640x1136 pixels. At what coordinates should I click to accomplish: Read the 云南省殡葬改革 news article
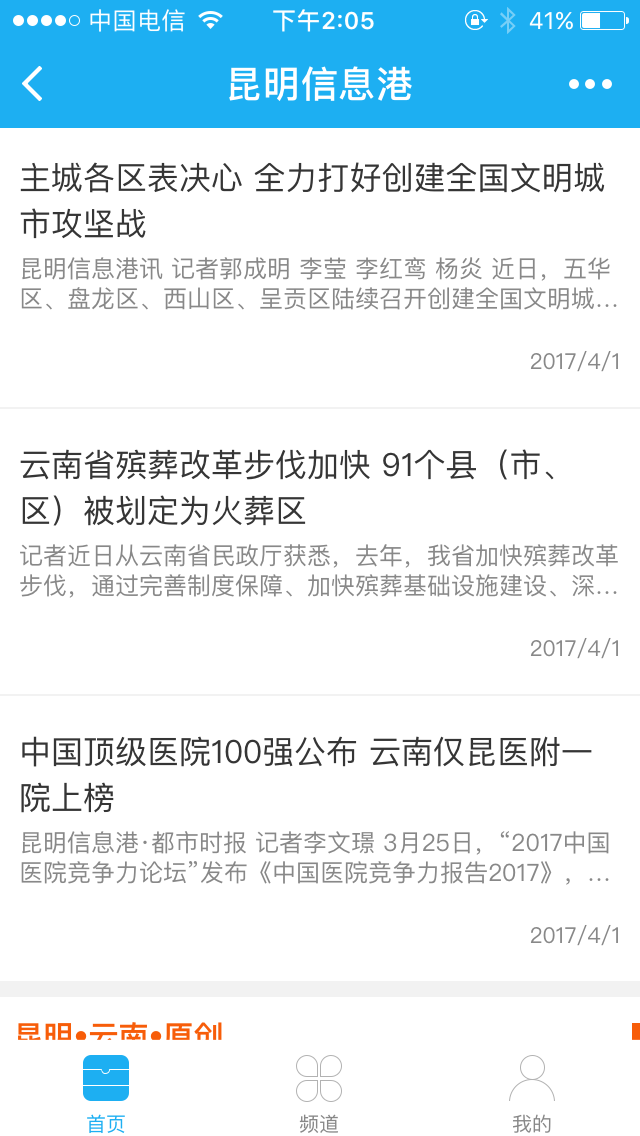click(x=312, y=488)
